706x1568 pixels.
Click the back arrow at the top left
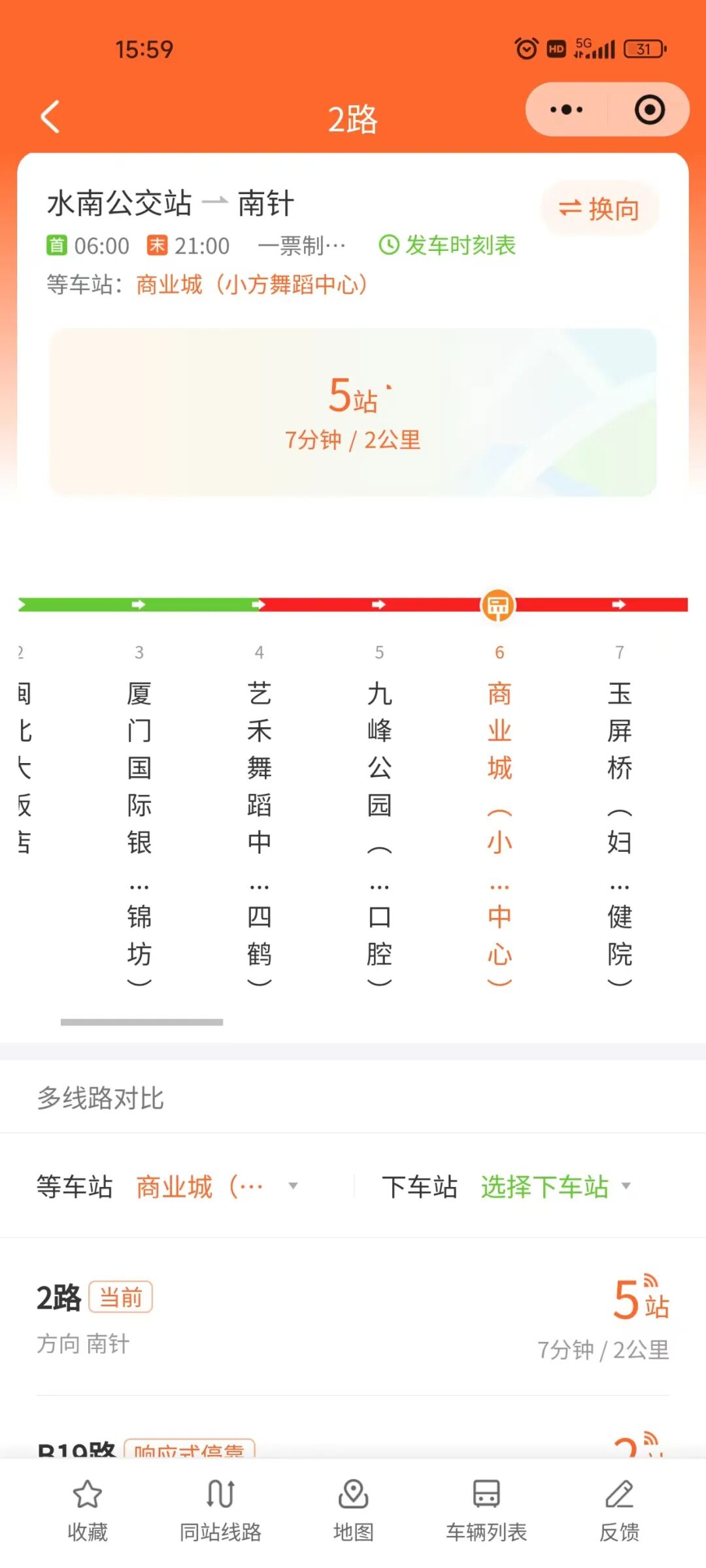click(50, 116)
